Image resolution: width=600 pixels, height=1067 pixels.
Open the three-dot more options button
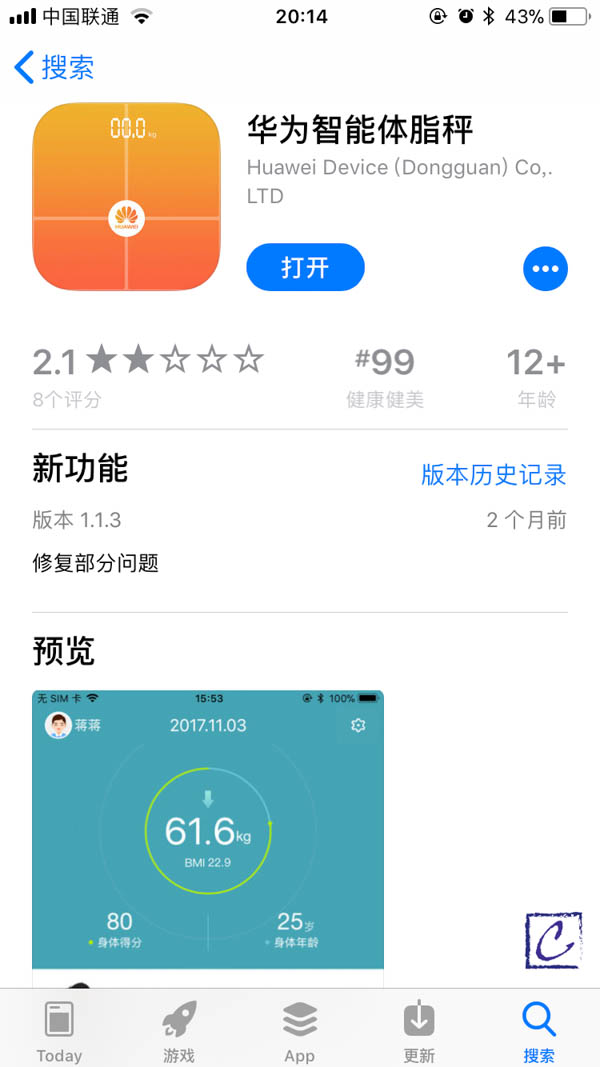[545, 268]
